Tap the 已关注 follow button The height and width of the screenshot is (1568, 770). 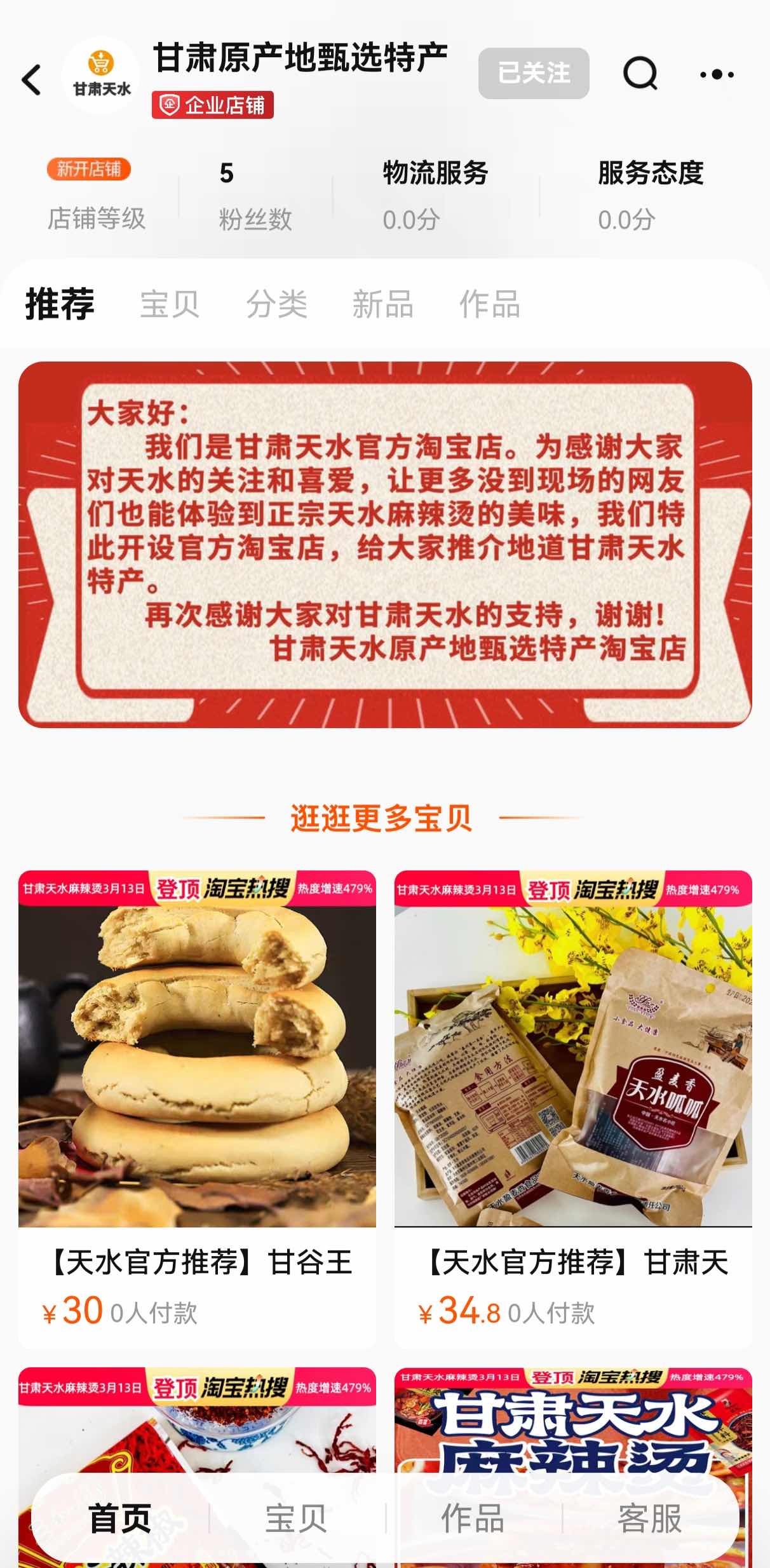point(534,73)
